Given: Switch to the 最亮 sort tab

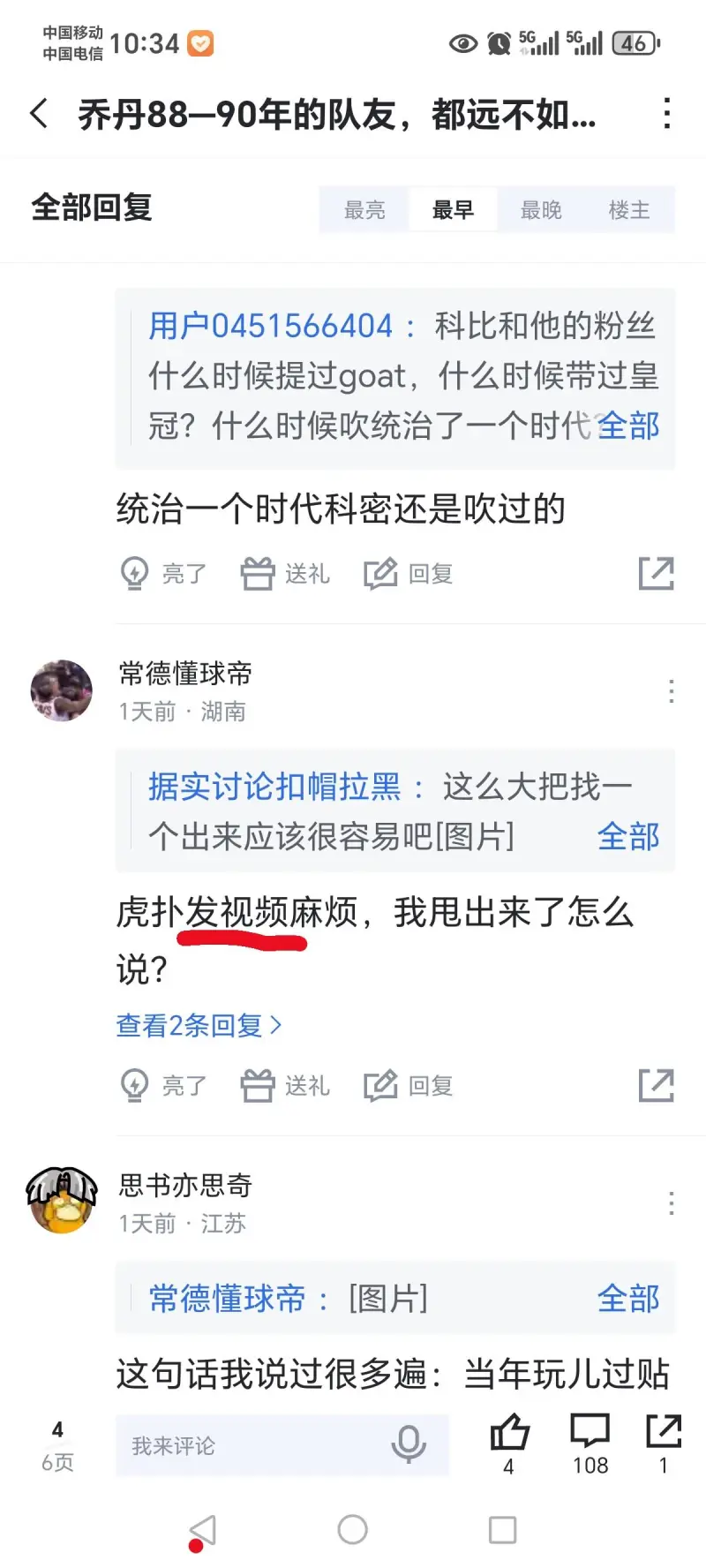Looking at the screenshot, I should click(364, 210).
